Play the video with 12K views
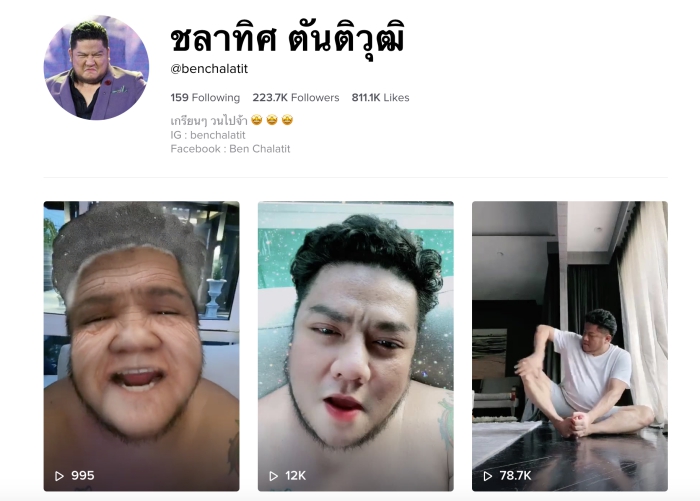The image size is (700, 501). click(355, 345)
